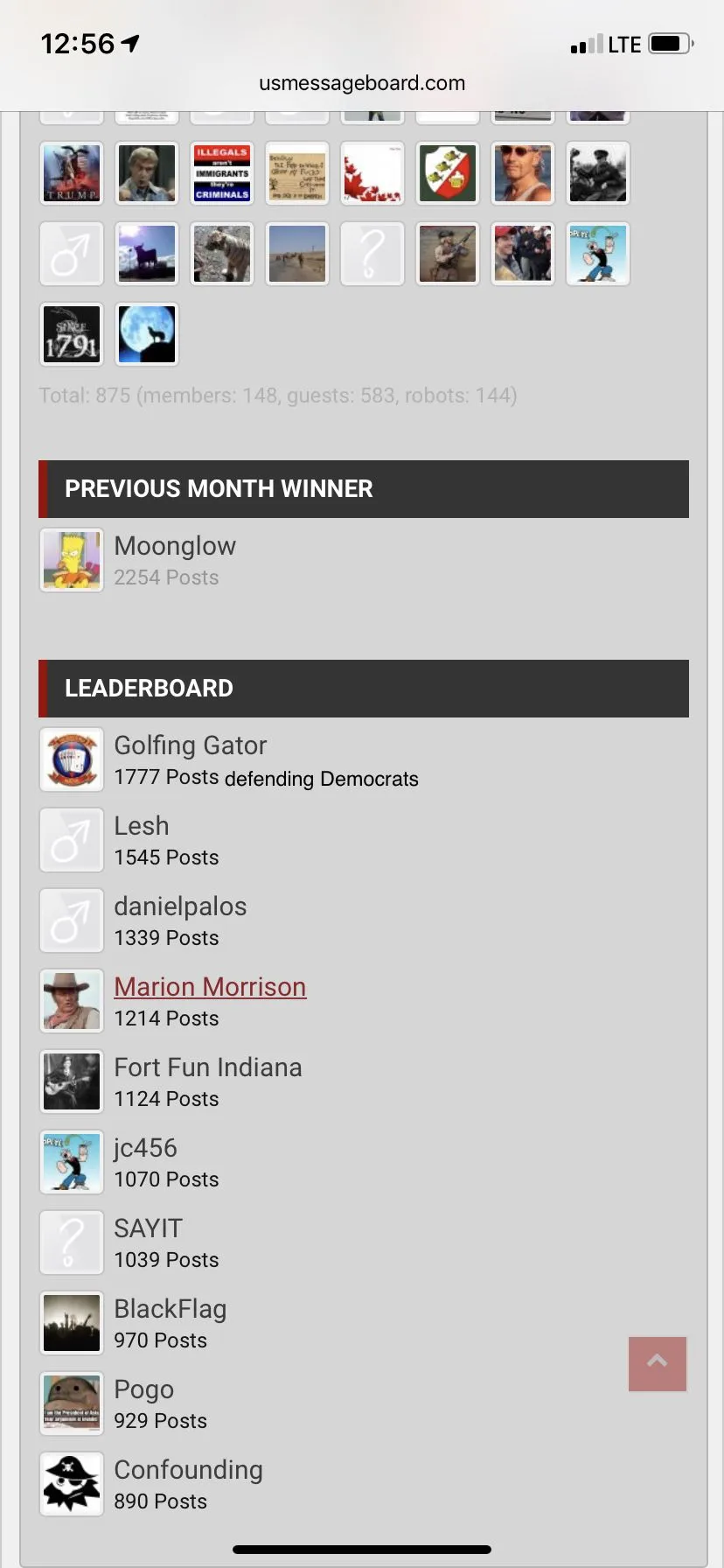
Task: Open Confounding's profile
Action: tap(188, 1470)
